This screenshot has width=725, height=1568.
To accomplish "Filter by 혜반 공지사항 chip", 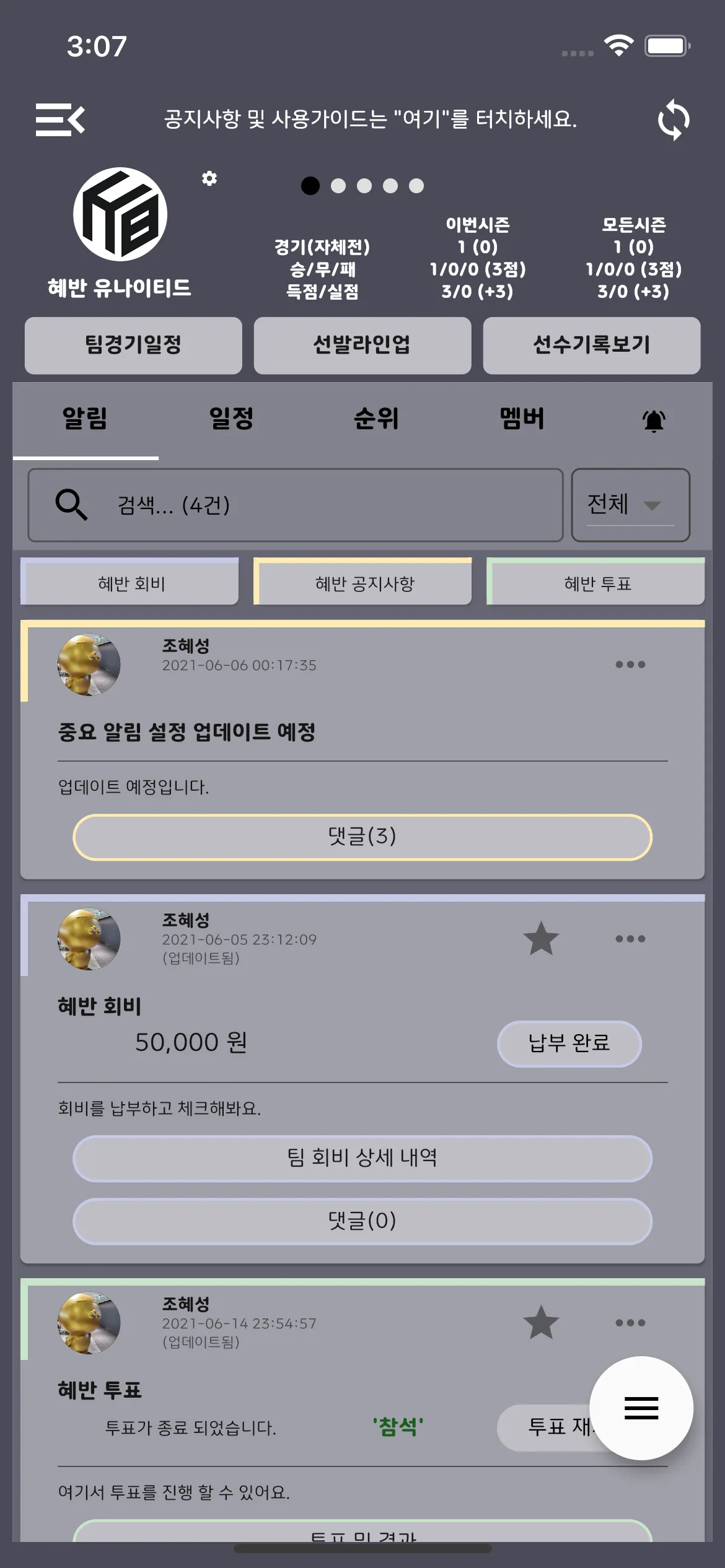I will pos(364,583).
